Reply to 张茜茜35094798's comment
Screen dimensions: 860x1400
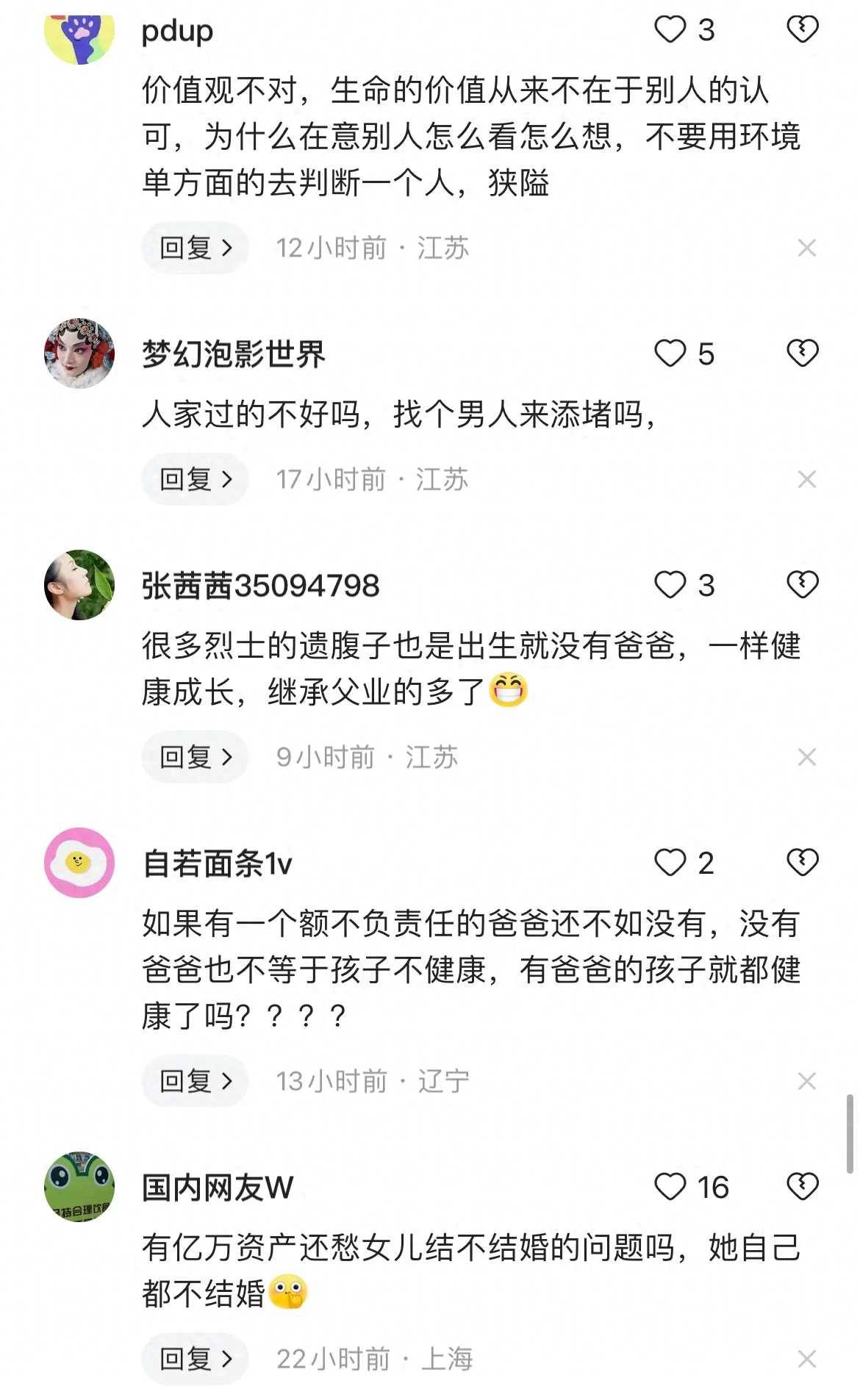click(195, 756)
